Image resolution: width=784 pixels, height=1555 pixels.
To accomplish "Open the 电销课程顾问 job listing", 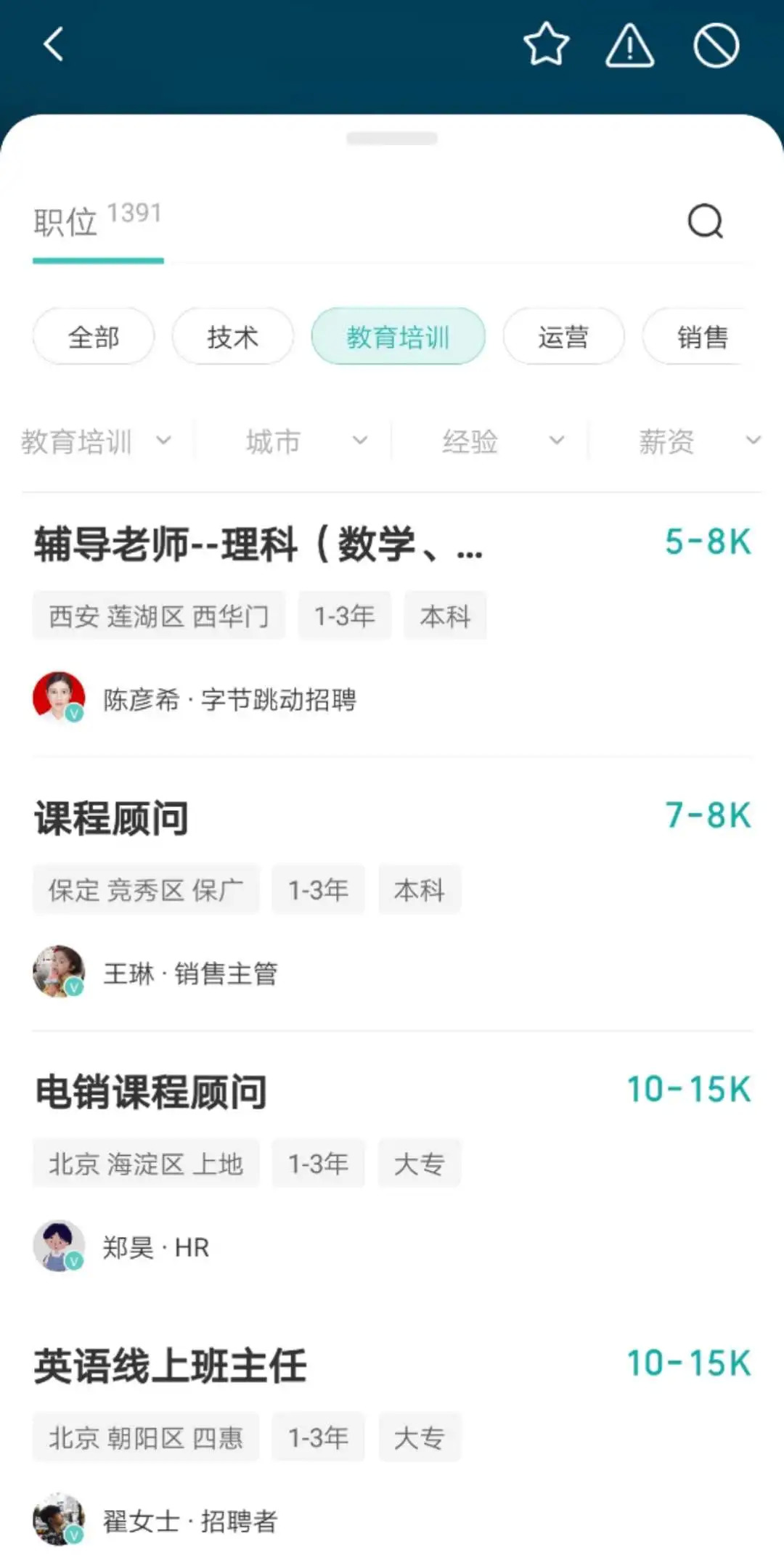I will tap(152, 1092).
